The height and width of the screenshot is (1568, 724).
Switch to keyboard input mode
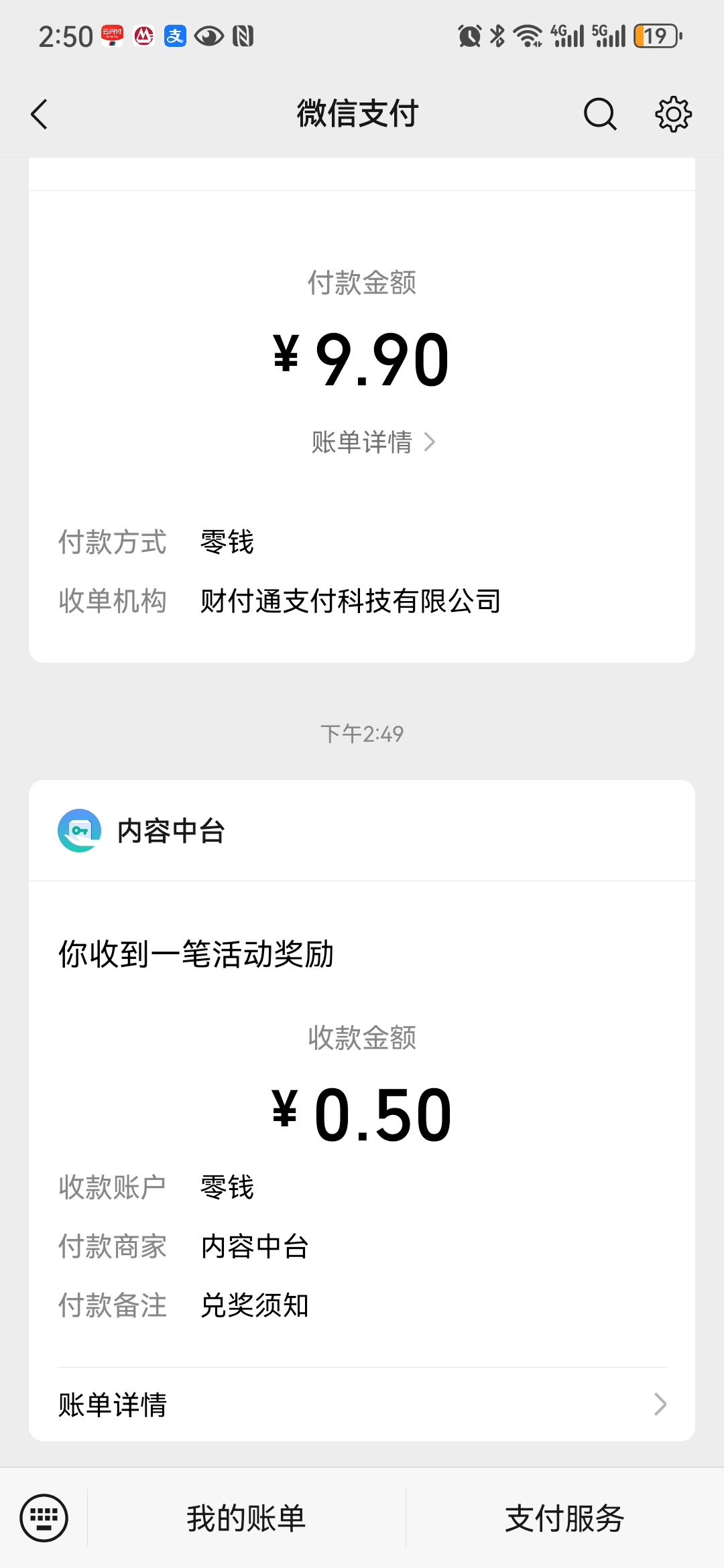click(44, 1518)
